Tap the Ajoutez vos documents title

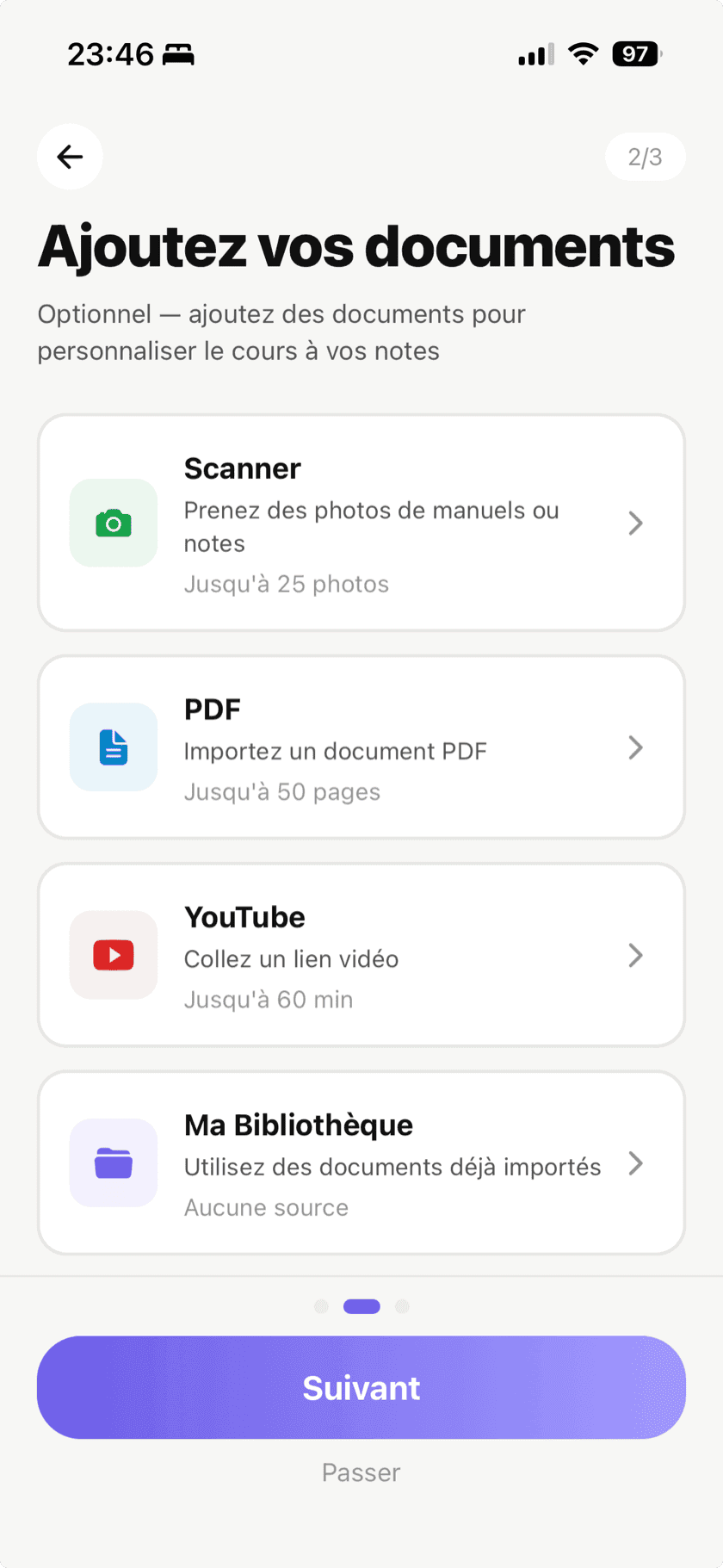tap(356, 247)
